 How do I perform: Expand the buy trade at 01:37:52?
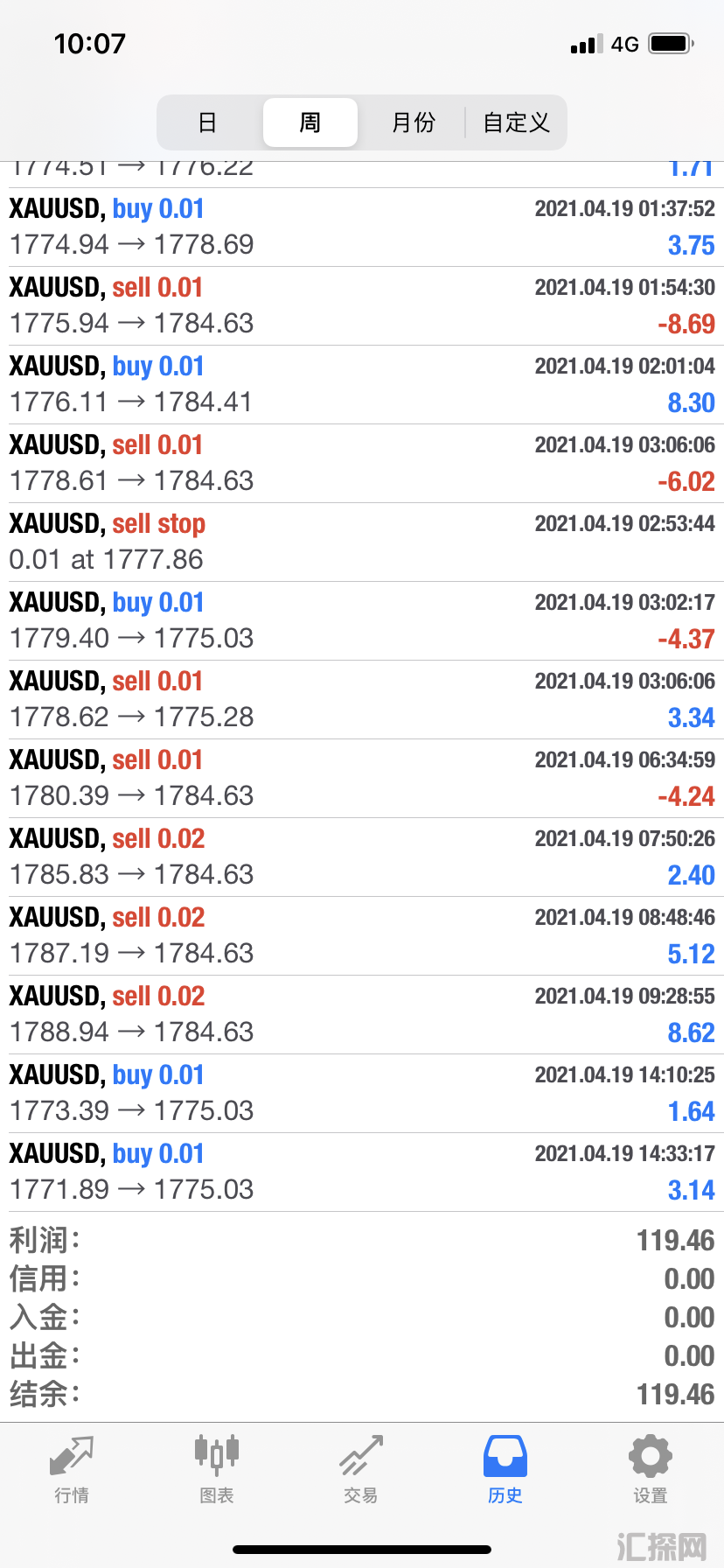tap(362, 227)
